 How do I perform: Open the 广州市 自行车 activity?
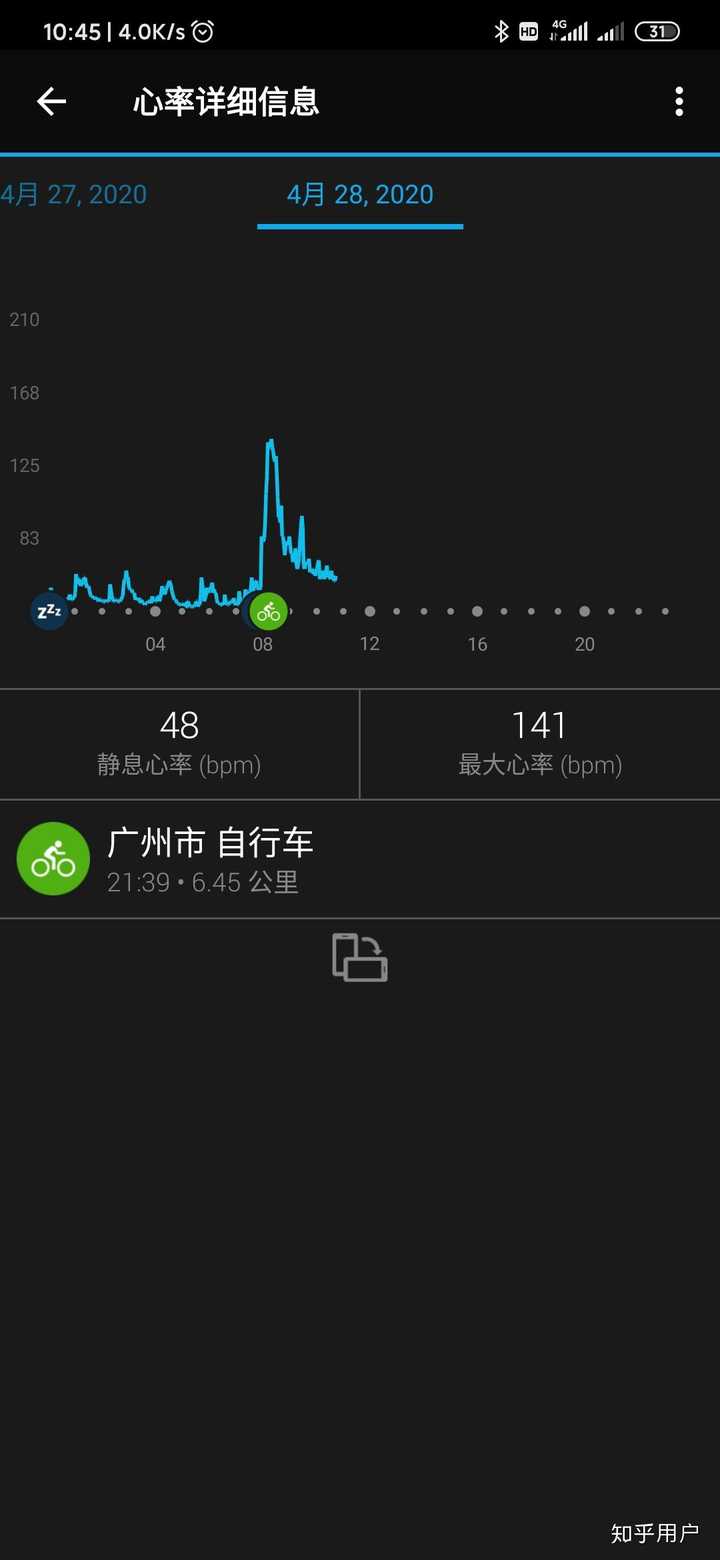pyautogui.click(x=360, y=859)
